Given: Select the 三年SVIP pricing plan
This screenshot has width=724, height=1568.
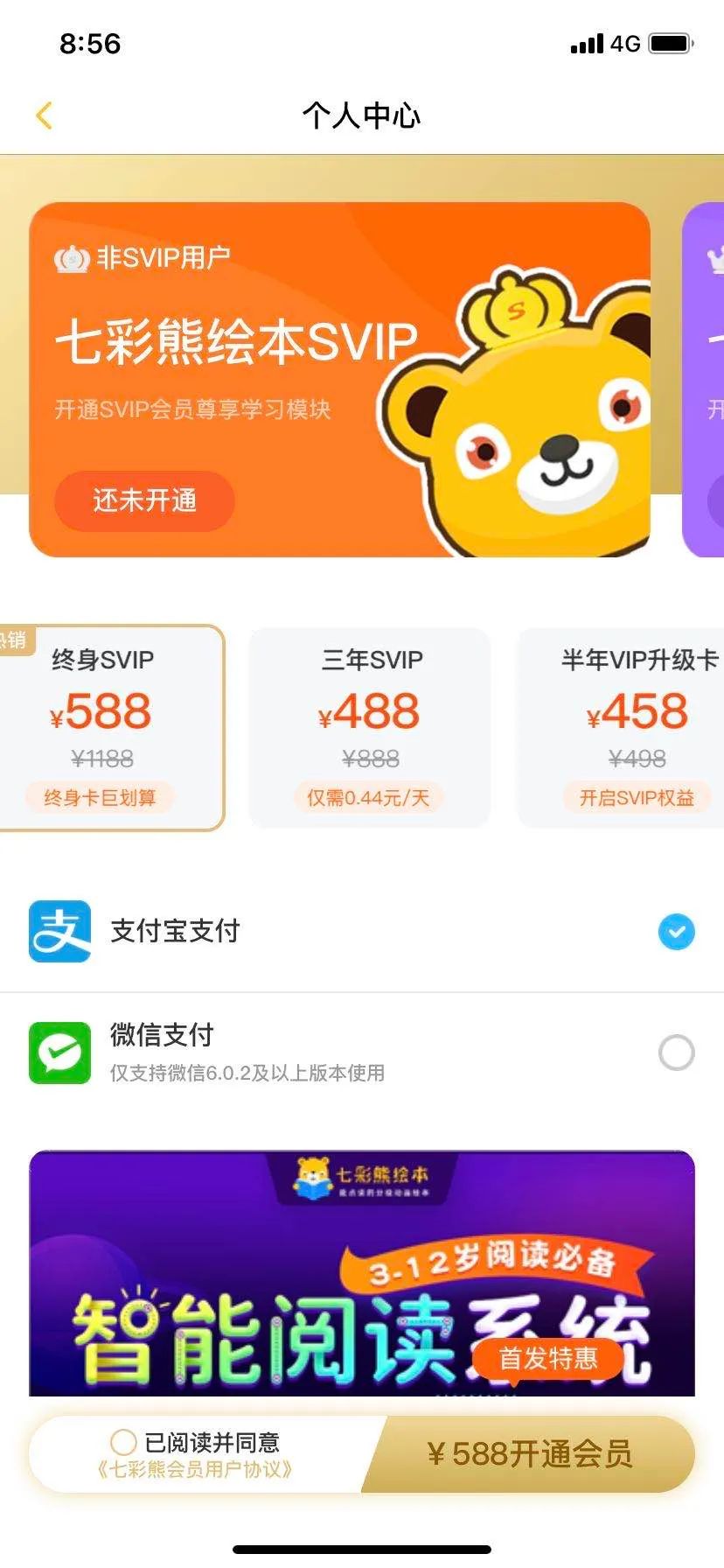Looking at the screenshot, I should coord(369,727).
